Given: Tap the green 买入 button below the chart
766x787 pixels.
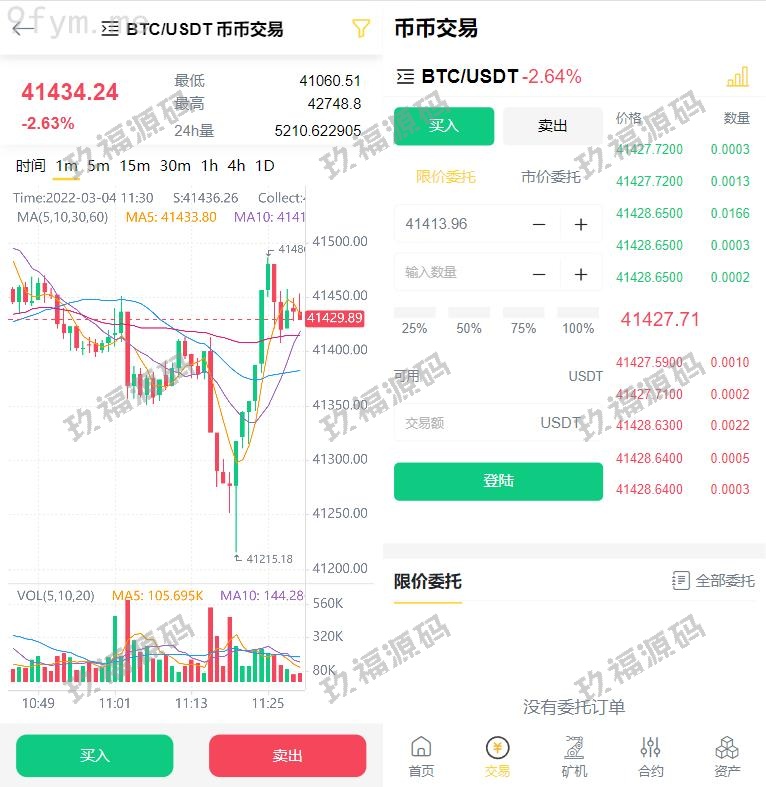Looking at the screenshot, I should (x=95, y=756).
